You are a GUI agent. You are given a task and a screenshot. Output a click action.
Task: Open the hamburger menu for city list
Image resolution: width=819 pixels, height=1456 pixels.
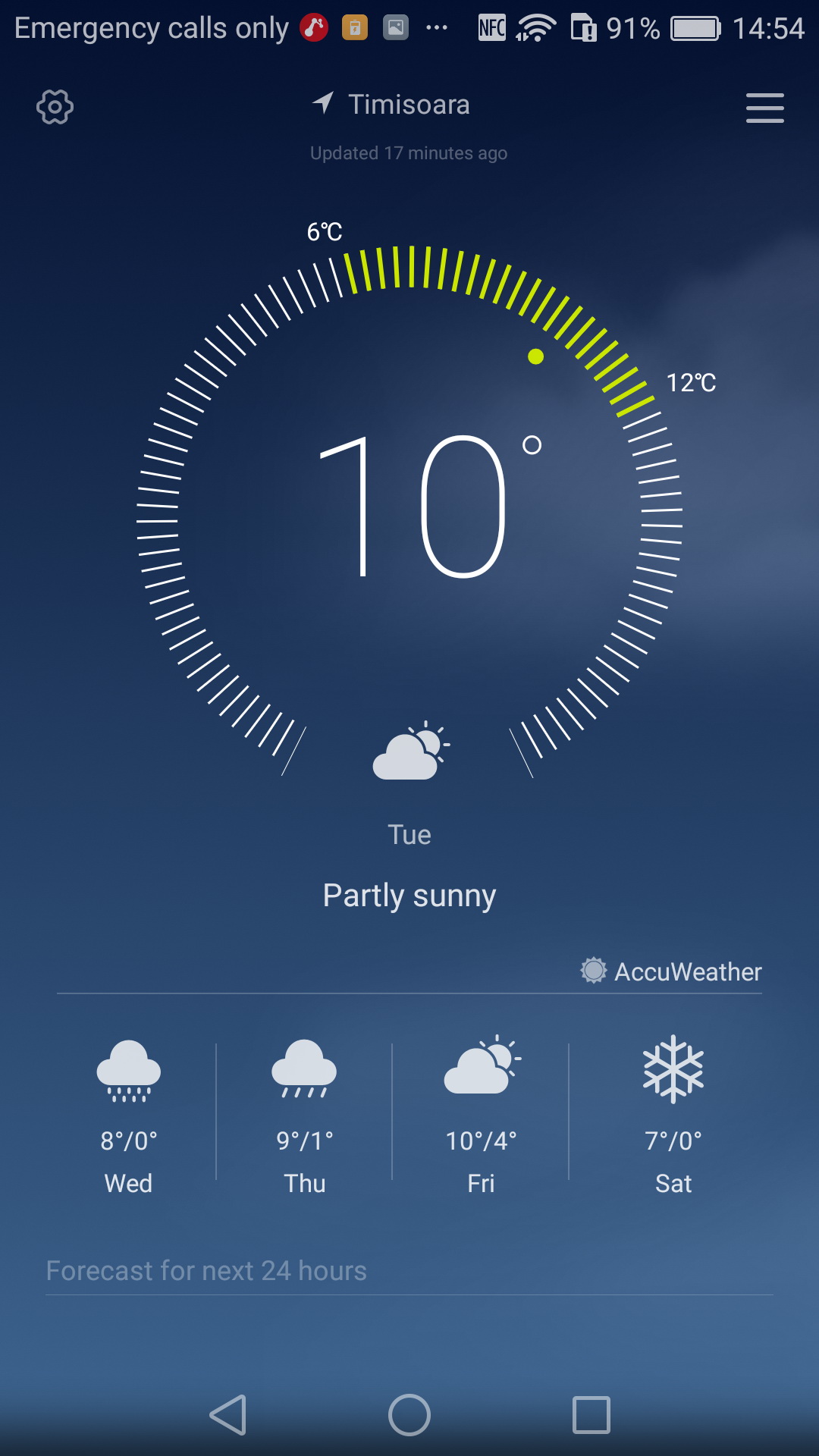coord(764,108)
